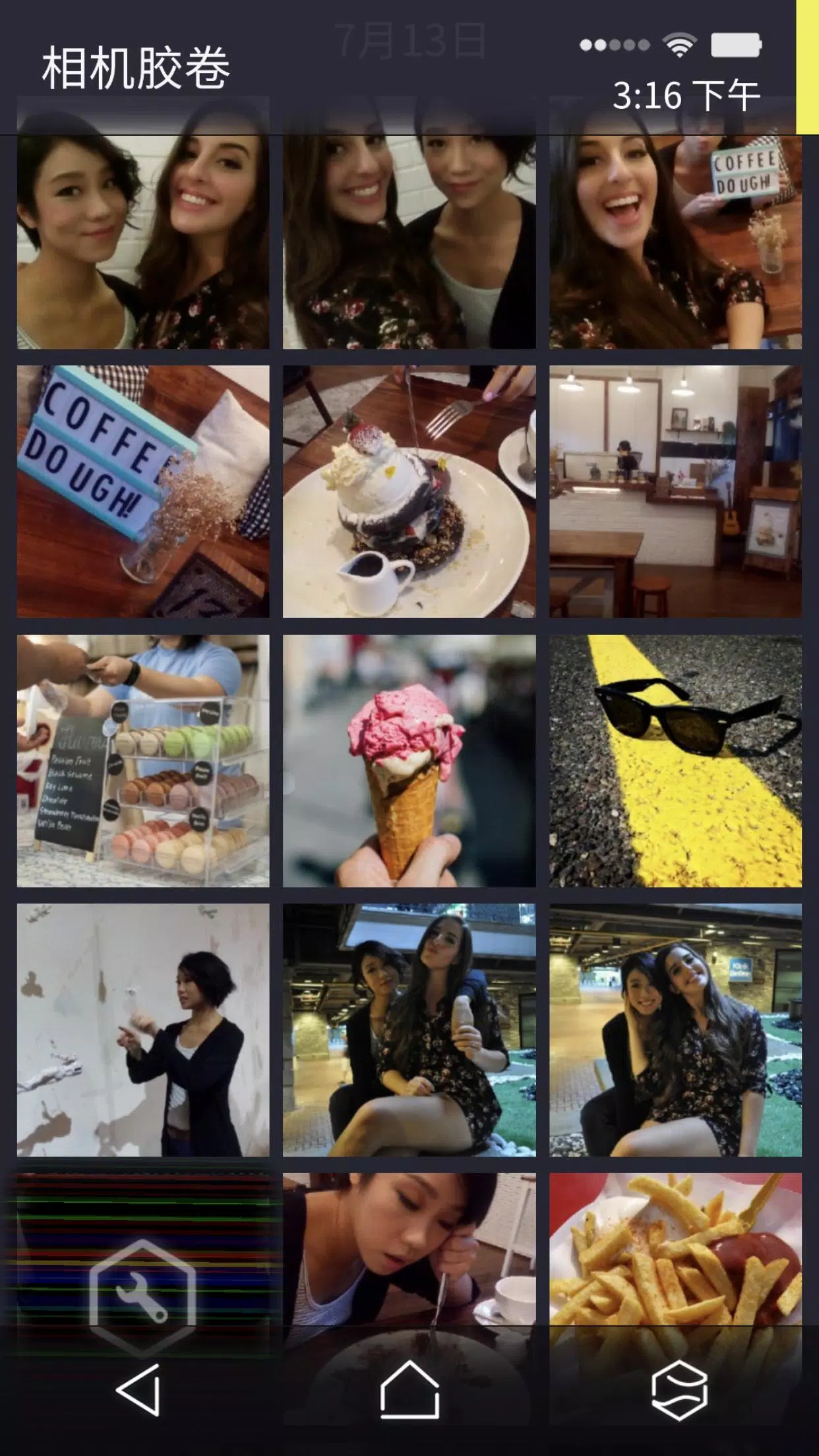
Task: Open the pancake dessert plate photo
Action: point(409,491)
